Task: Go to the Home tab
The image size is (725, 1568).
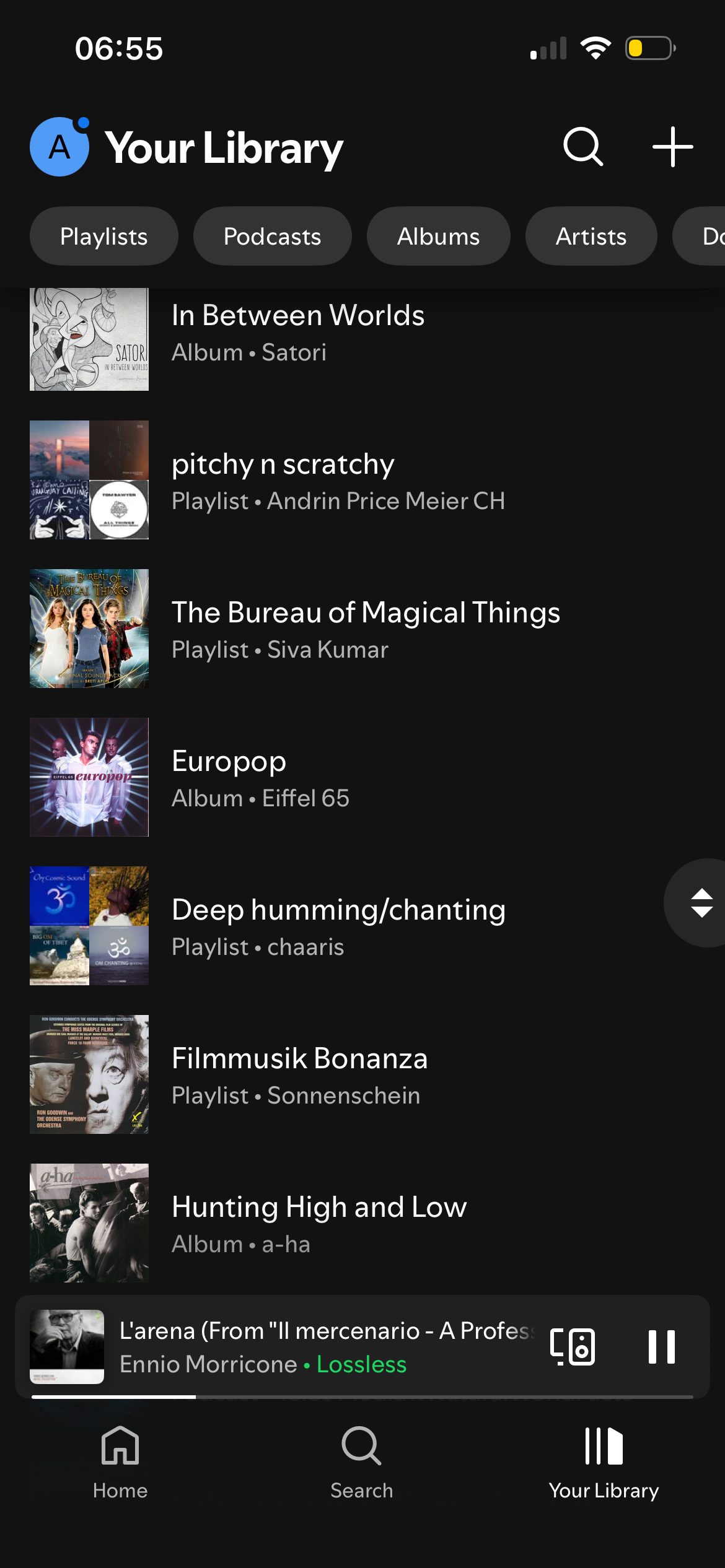Action: tap(120, 1463)
